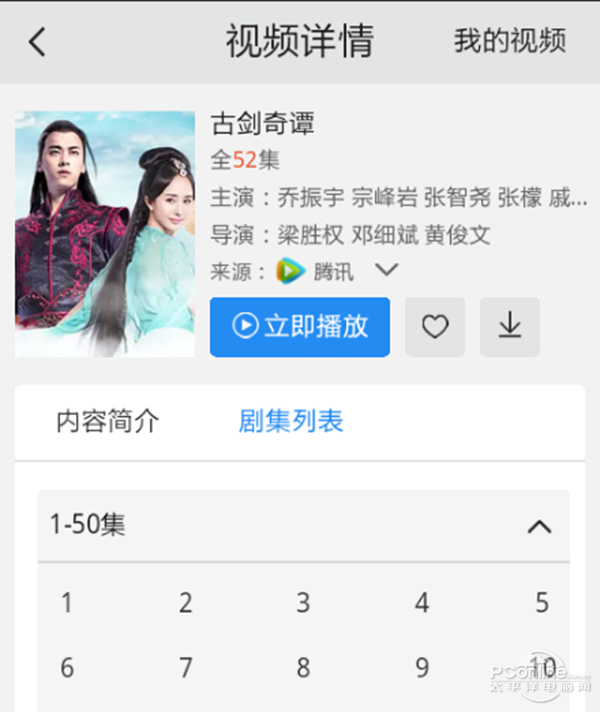This screenshot has width=600, height=712.
Task: Open 我的视频 page
Action: [x=510, y=41]
